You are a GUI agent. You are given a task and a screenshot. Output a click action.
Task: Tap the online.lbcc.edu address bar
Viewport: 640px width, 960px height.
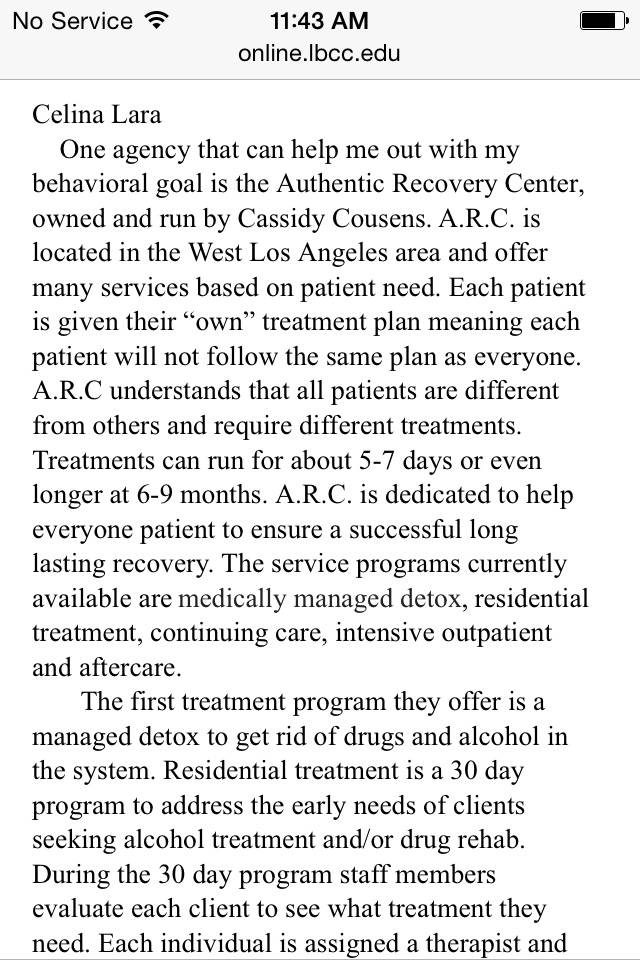point(319,53)
